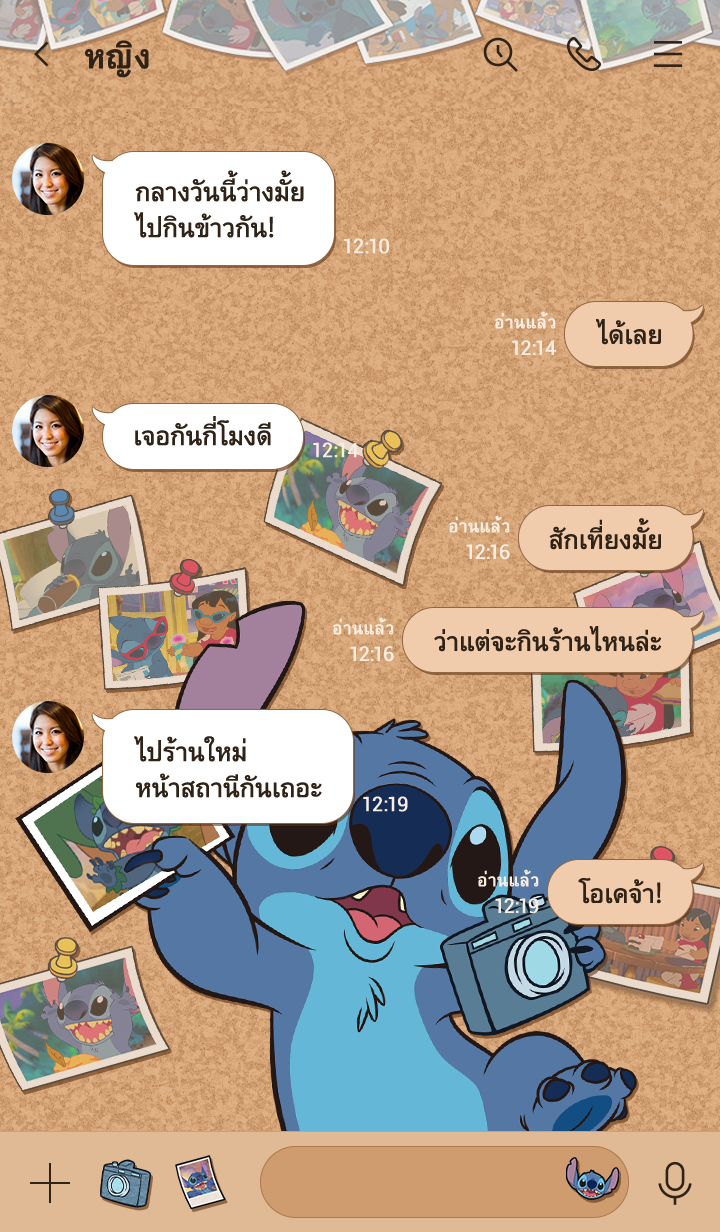This screenshot has width=720, height=1232.
Task: Start a voice call with หญิง
Action: [x=583, y=54]
